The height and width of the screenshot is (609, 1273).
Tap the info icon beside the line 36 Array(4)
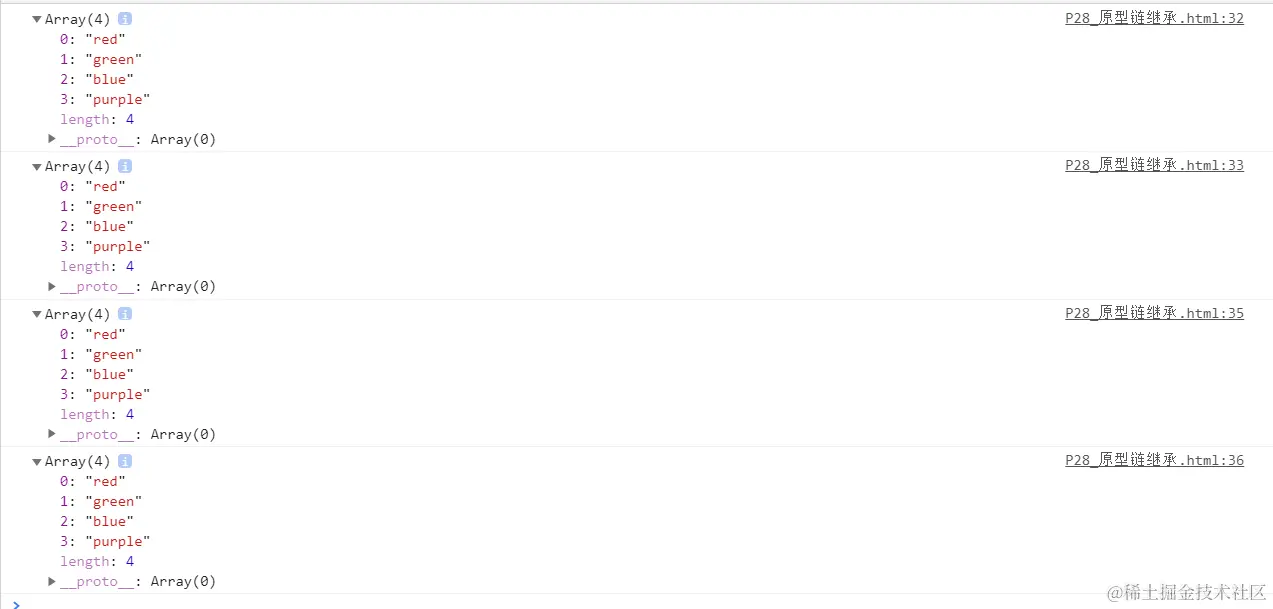125,461
